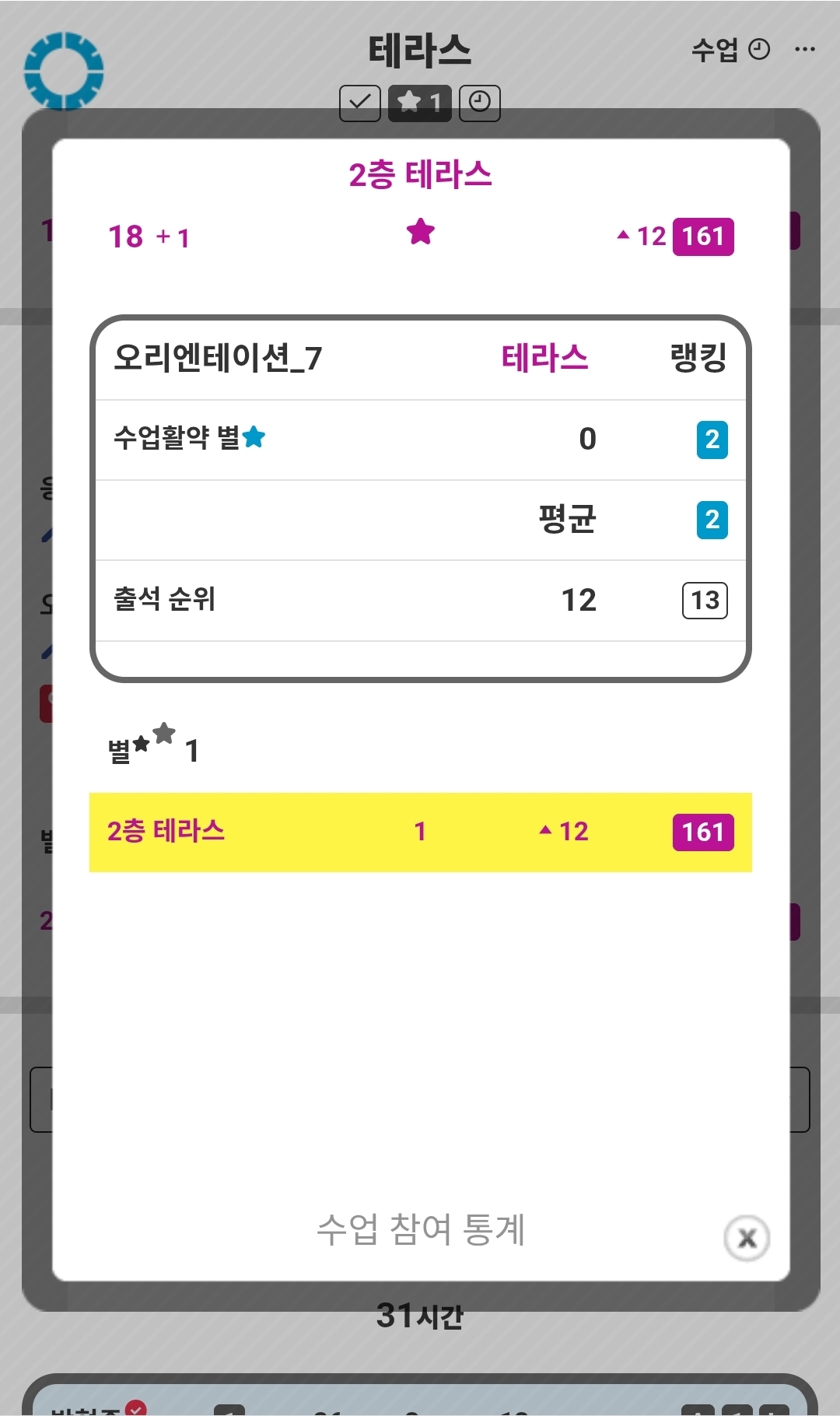Switch to the clock tab under 테라스
Screen dimensions: 840x1416
coord(480,103)
